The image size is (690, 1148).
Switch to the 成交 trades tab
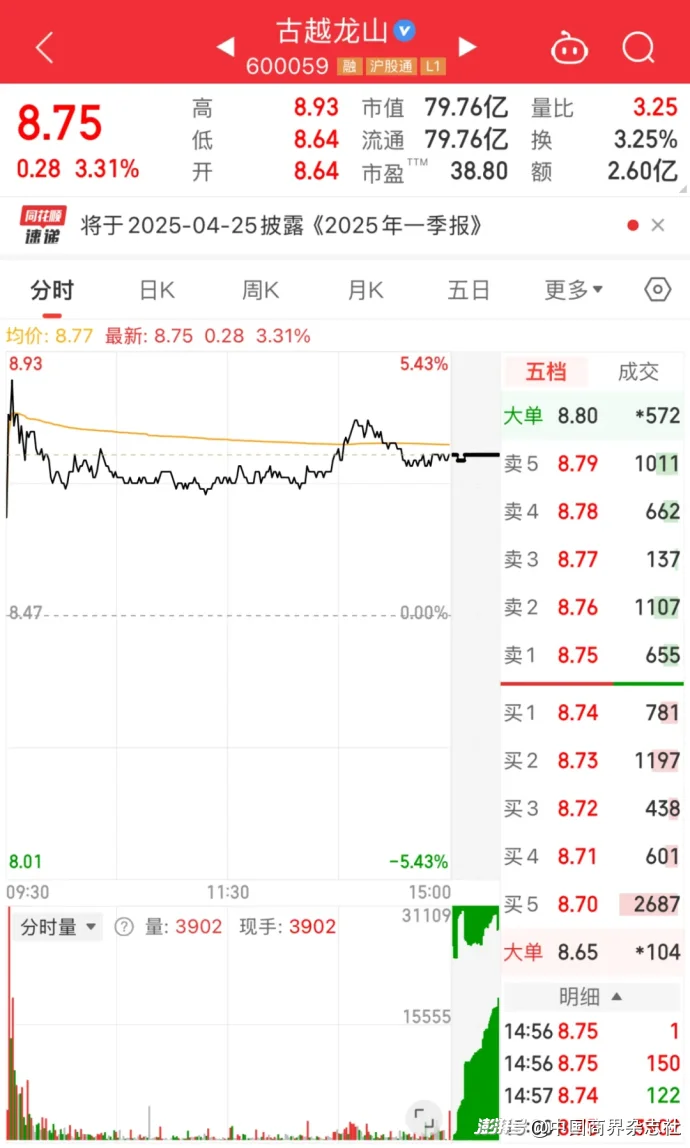click(638, 372)
